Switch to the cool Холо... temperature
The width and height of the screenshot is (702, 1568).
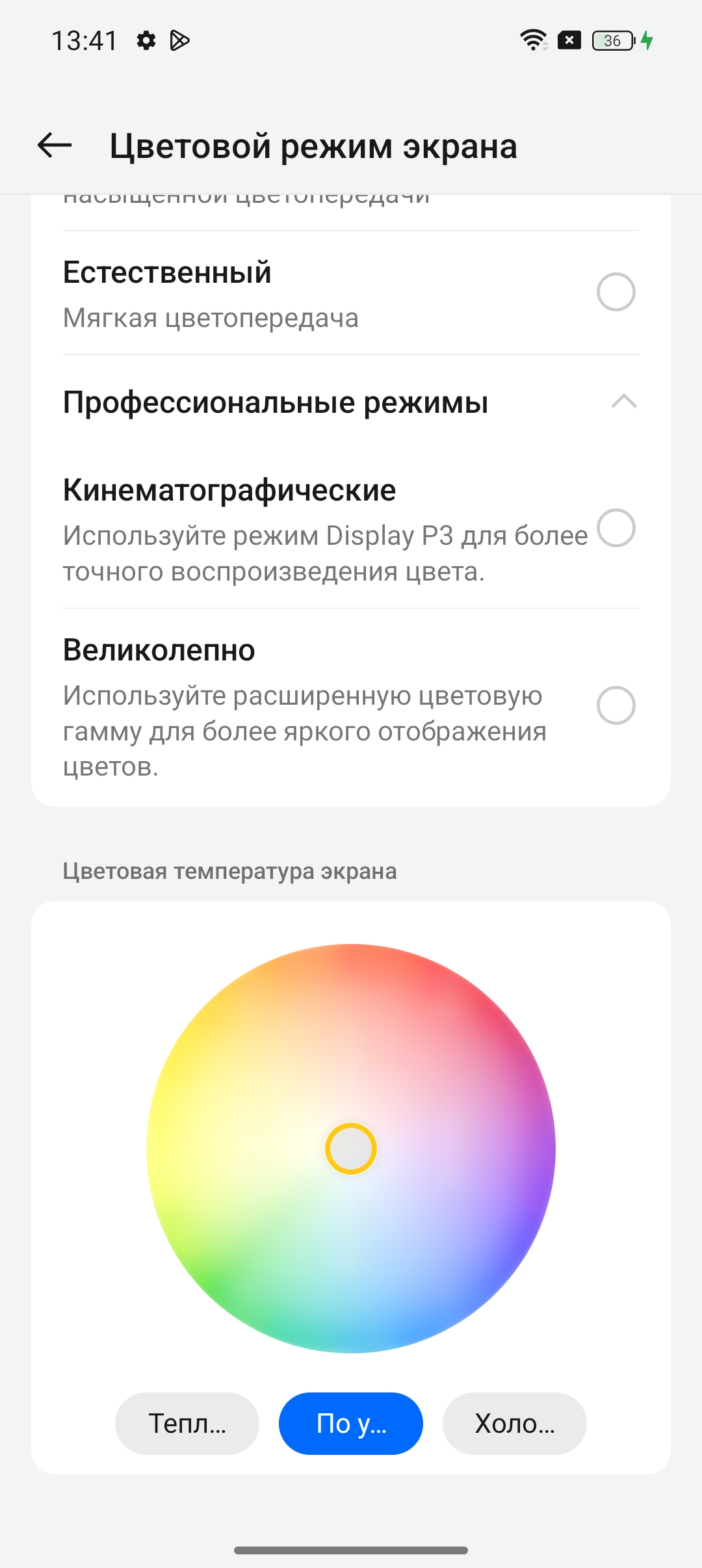[x=514, y=1423]
